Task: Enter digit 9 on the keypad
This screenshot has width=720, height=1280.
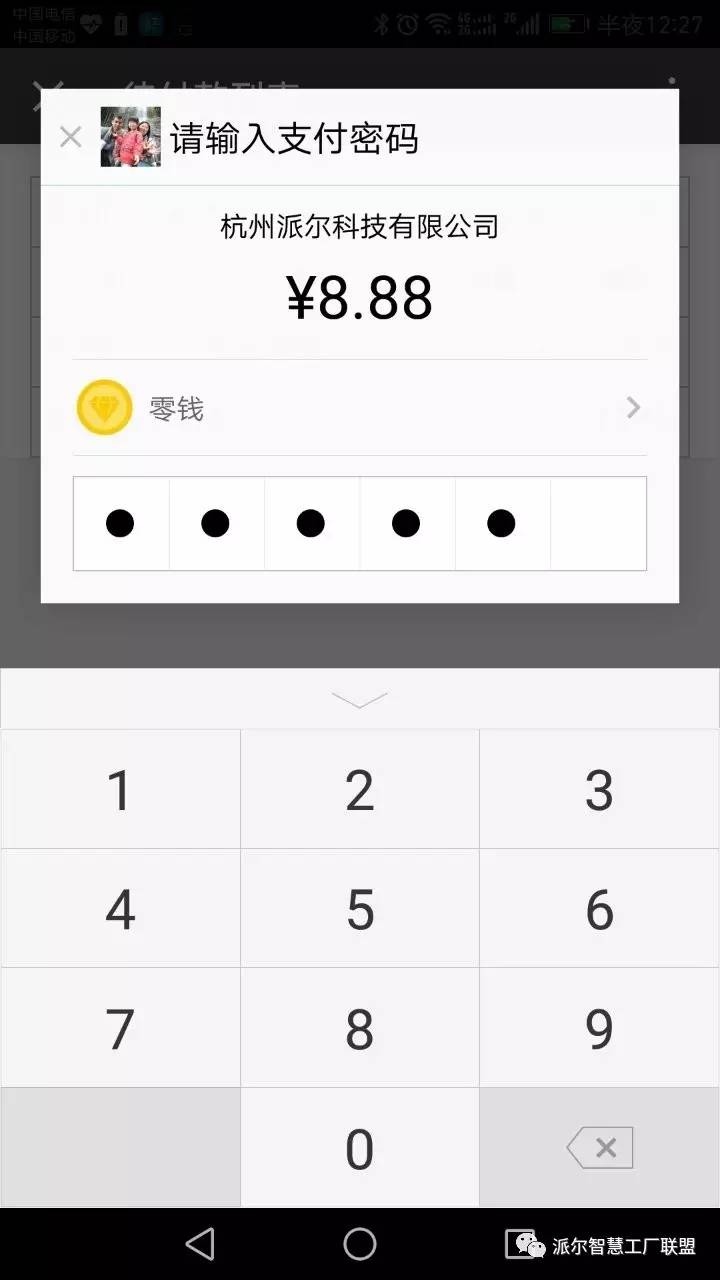Action: pos(600,1028)
